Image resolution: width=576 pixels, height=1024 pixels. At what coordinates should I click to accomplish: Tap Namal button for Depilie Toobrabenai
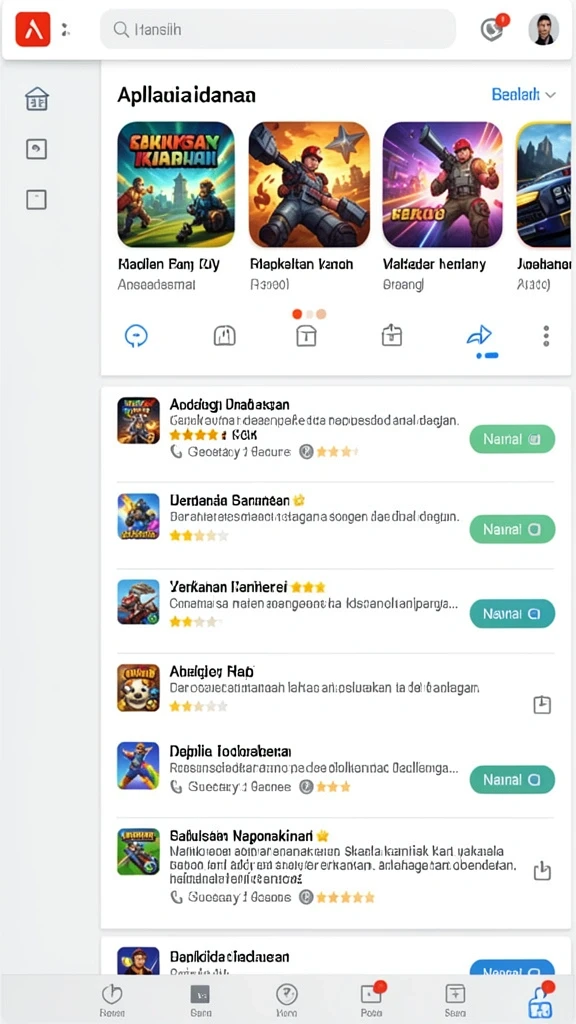pyautogui.click(x=512, y=779)
